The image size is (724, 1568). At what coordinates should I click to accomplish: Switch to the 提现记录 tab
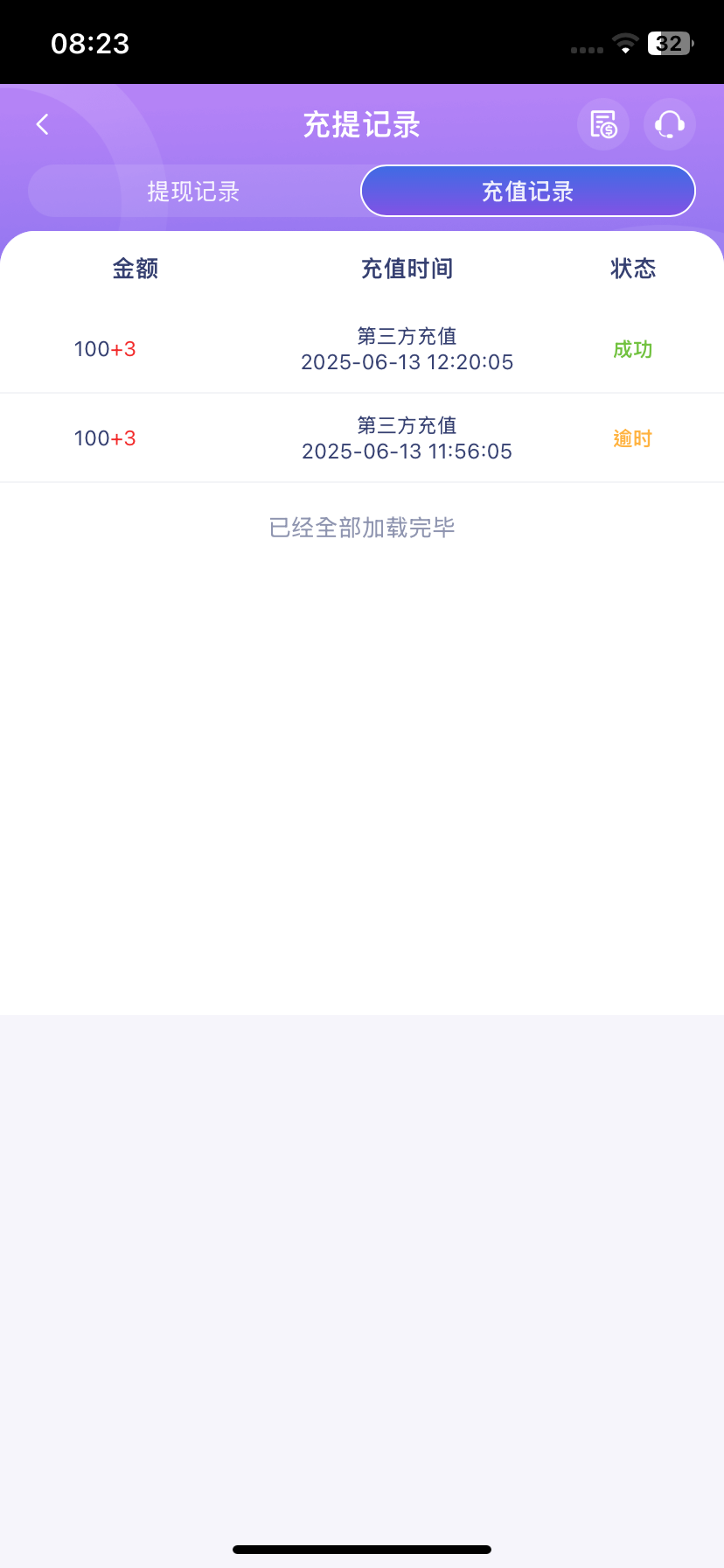(193, 192)
